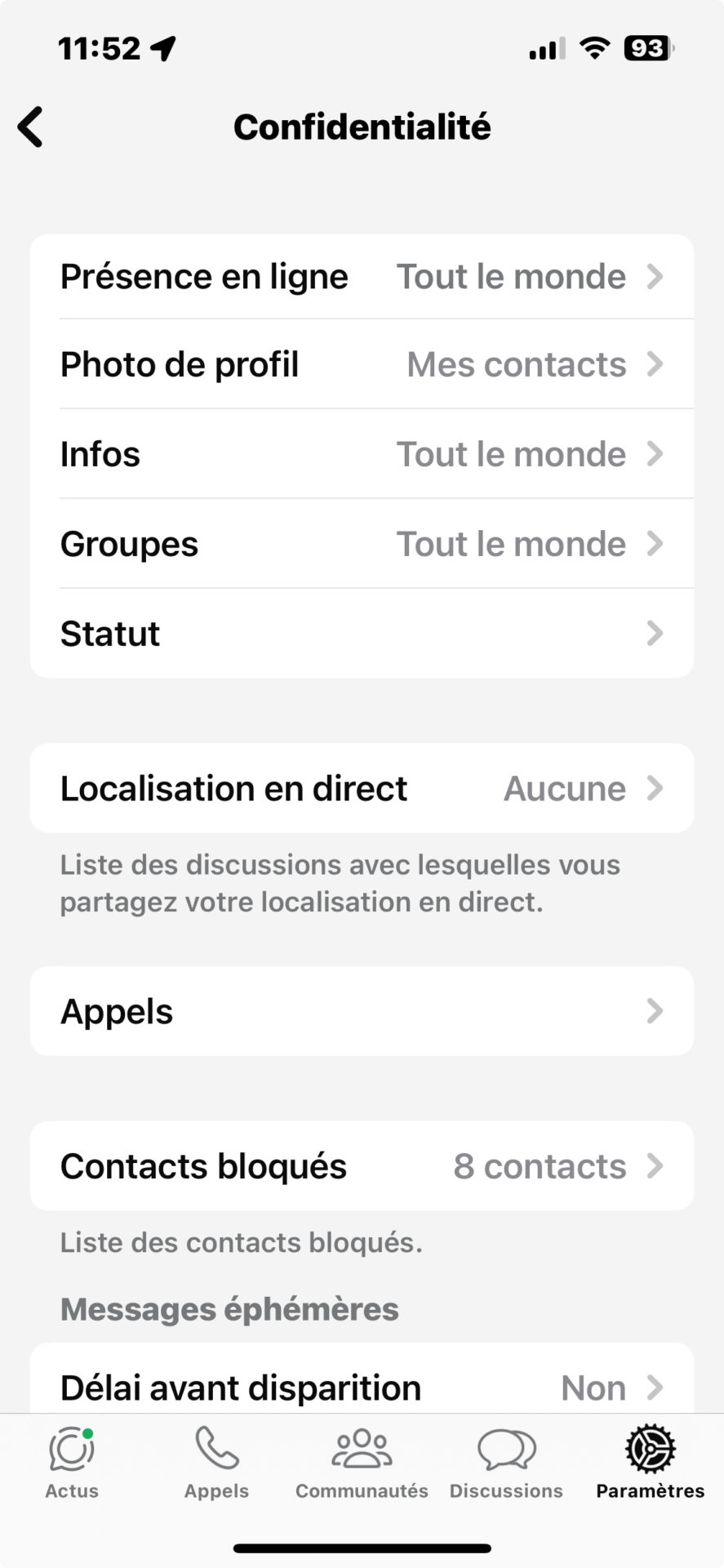Open the Présence en ligne setting
The width and height of the screenshot is (724, 1568).
[362, 277]
